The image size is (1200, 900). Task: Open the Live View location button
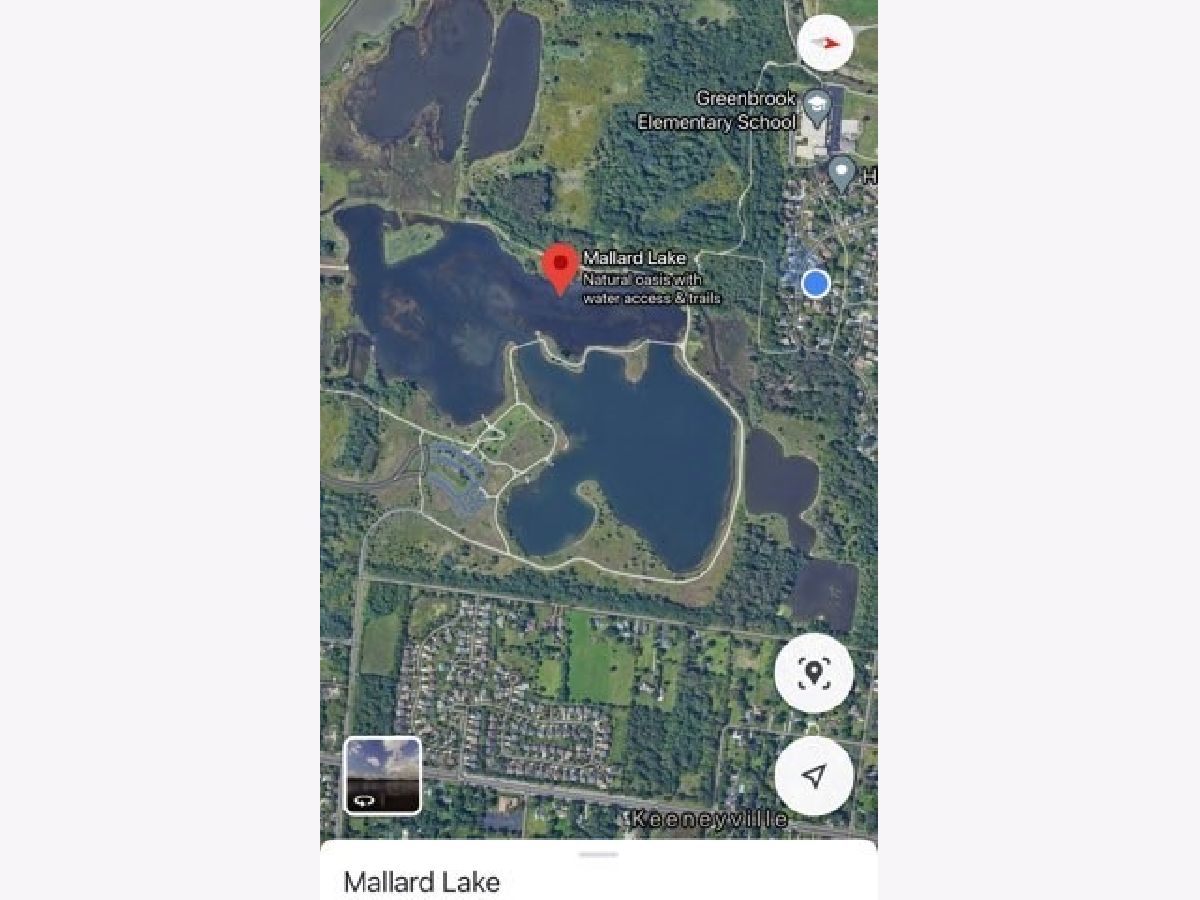pyautogui.click(x=813, y=672)
